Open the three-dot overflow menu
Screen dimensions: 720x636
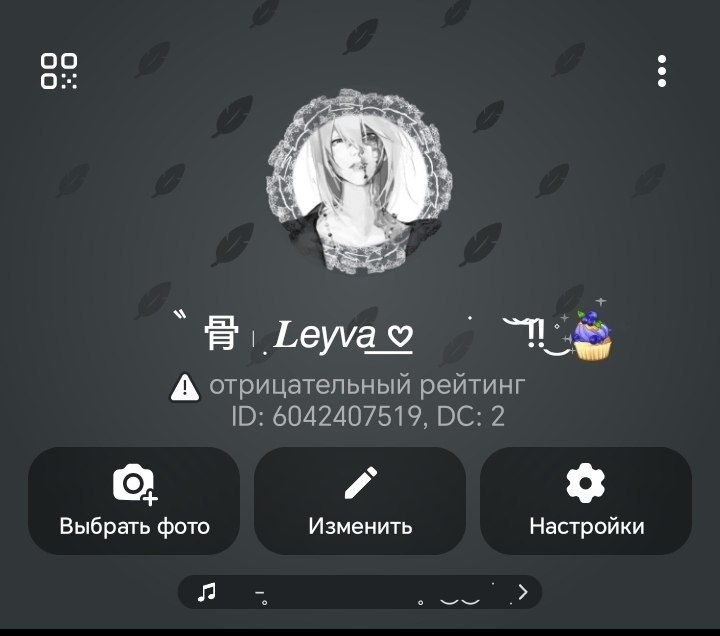click(662, 71)
